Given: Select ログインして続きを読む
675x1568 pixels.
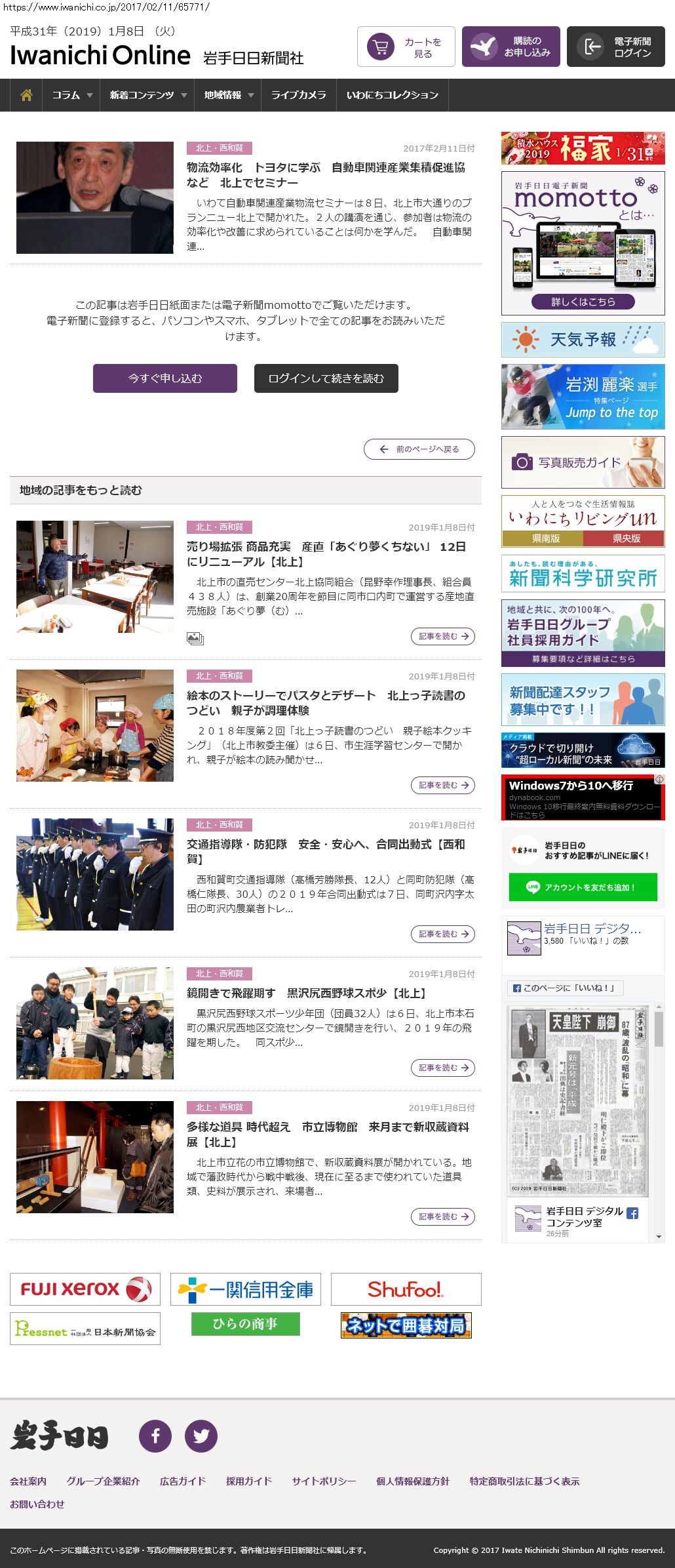Looking at the screenshot, I should click(x=326, y=378).
